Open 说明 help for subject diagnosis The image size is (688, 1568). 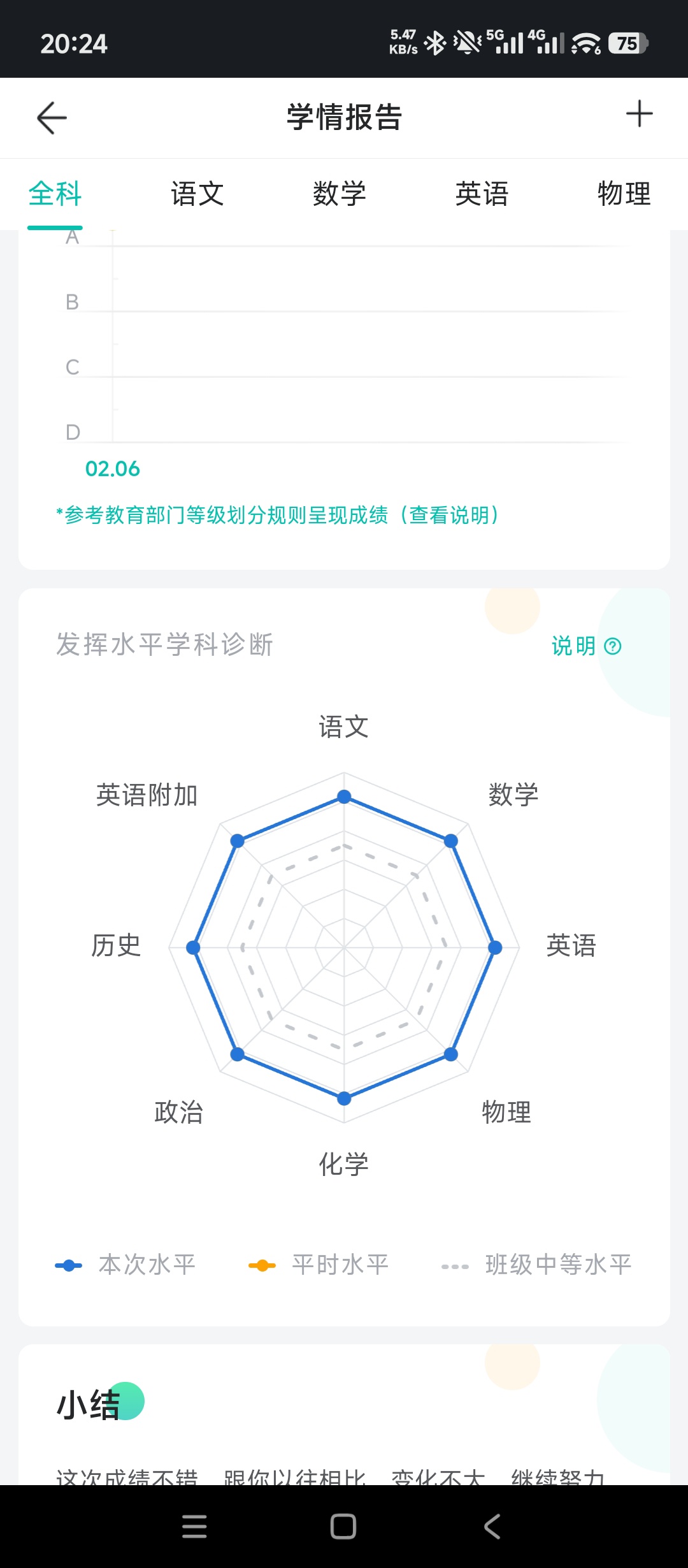pyautogui.click(x=586, y=646)
